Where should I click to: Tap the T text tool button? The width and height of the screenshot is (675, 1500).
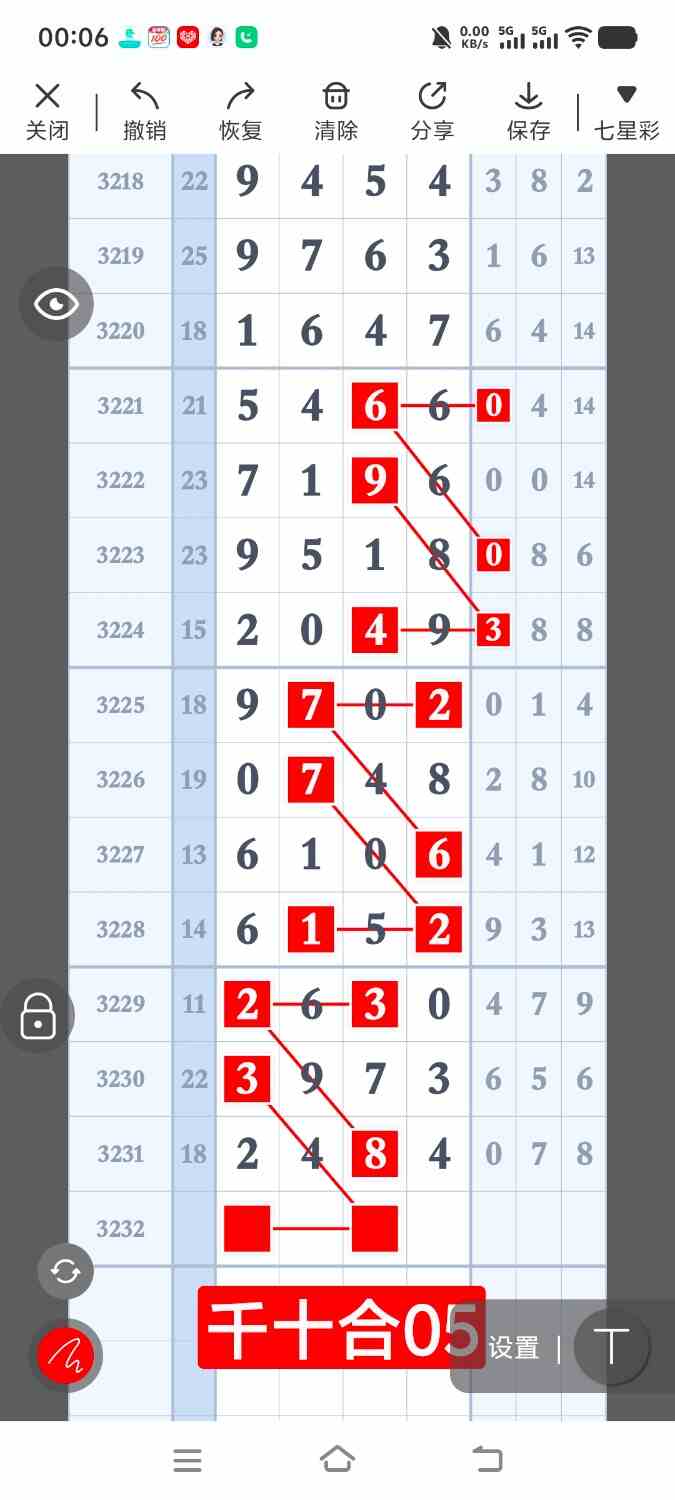coord(611,1347)
